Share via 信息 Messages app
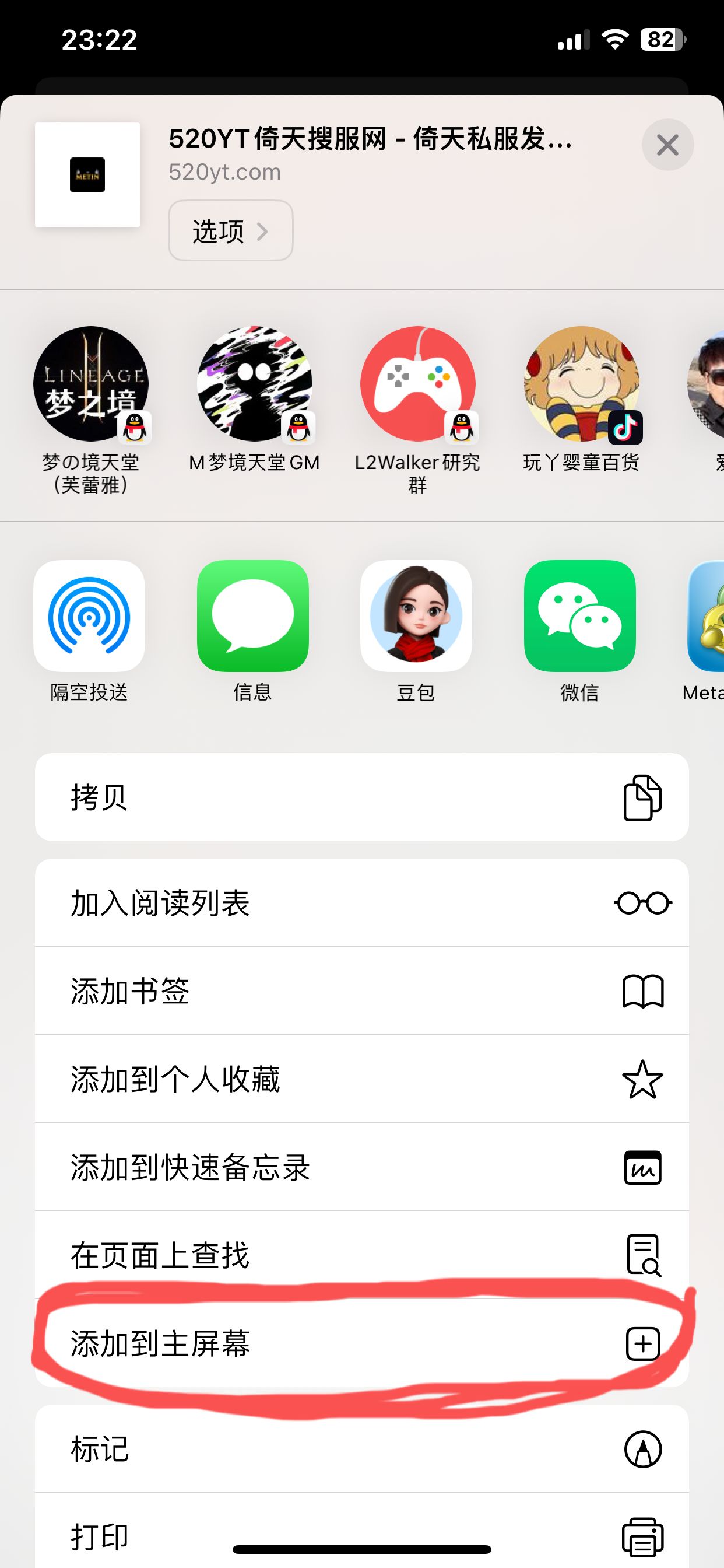724x1568 pixels. click(x=252, y=616)
